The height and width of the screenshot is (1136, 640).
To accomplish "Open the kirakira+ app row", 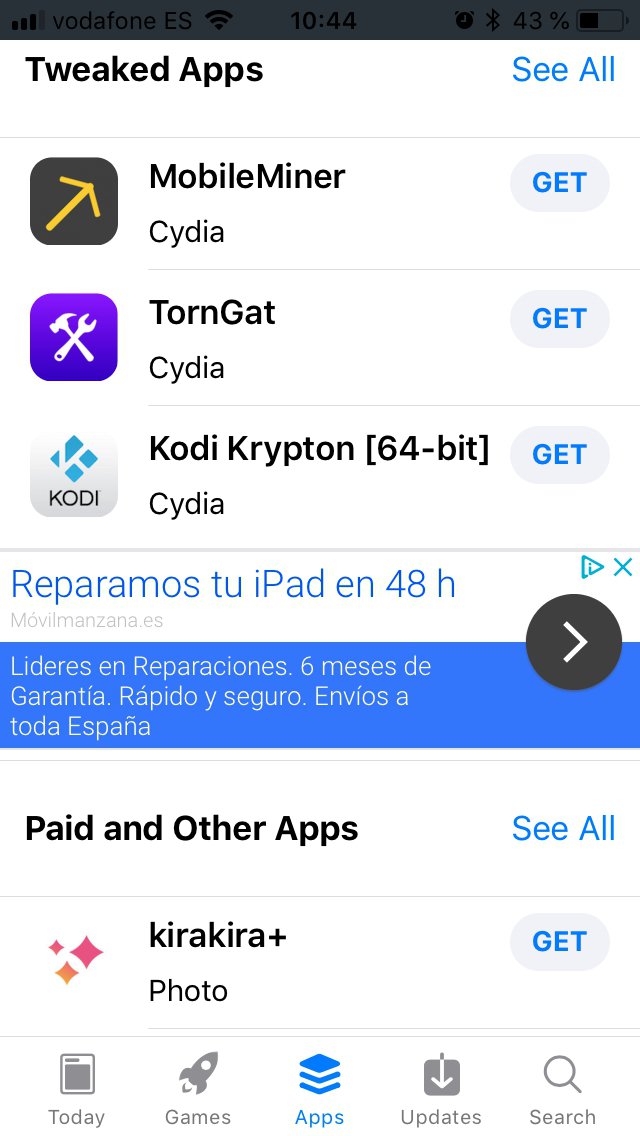I will (300, 961).
